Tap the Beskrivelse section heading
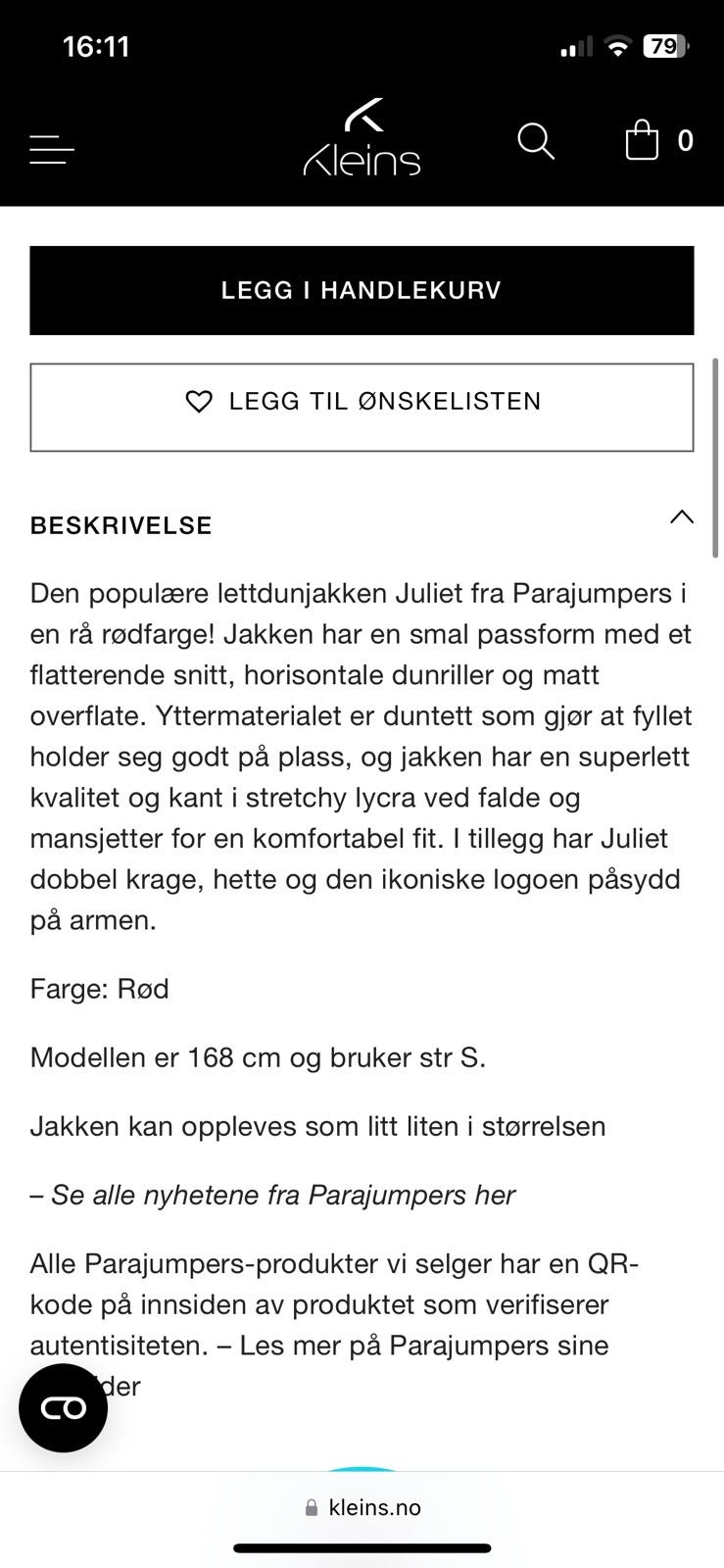This screenshot has width=724, height=1568. click(x=121, y=525)
